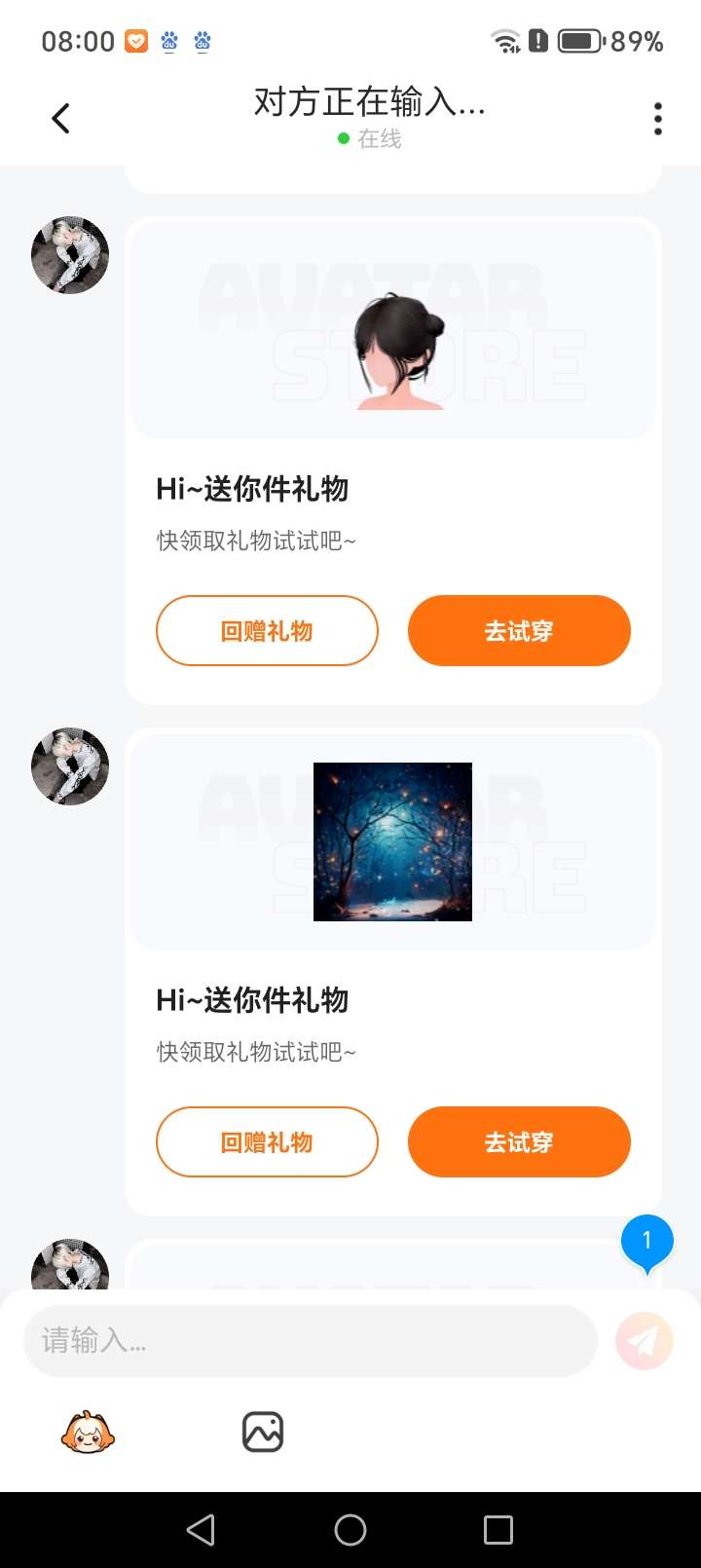Screen dimensions: 701x1568
Task: Go back from this chat
Action: (60, 119)
